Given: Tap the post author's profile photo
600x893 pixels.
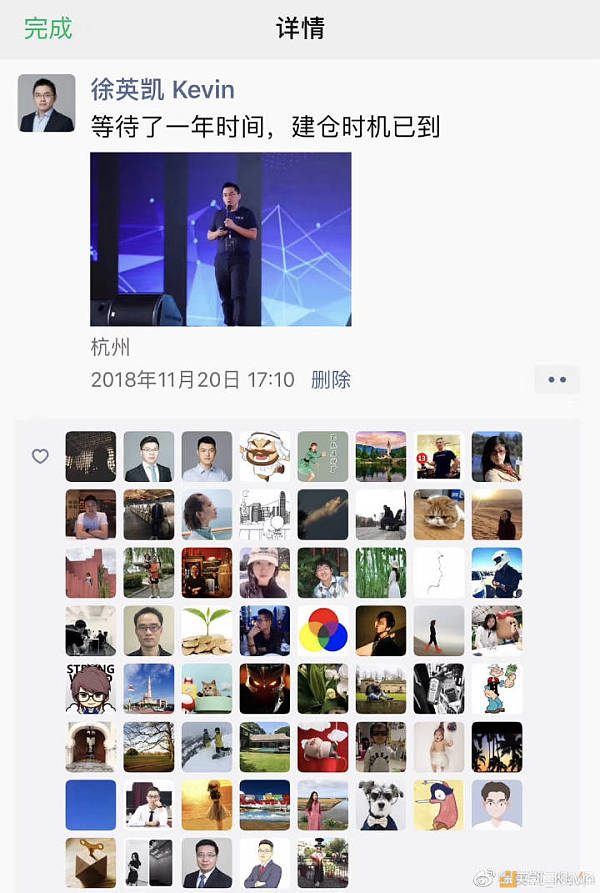Looking at the screenshot, I should coord(47,103).
